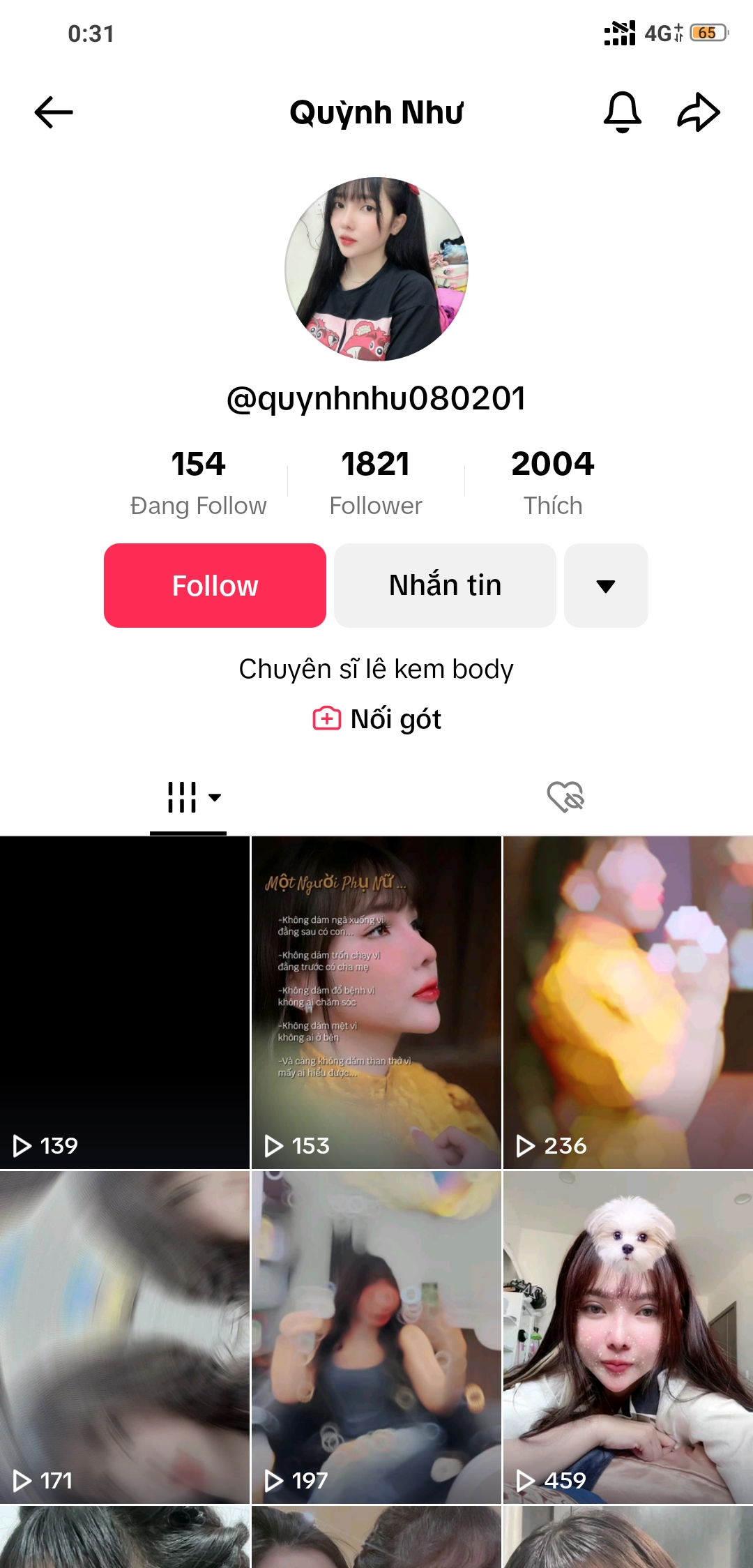Play the video with 153 views
This screenshot has width=753, height=1568.
tap(376, 1002)
